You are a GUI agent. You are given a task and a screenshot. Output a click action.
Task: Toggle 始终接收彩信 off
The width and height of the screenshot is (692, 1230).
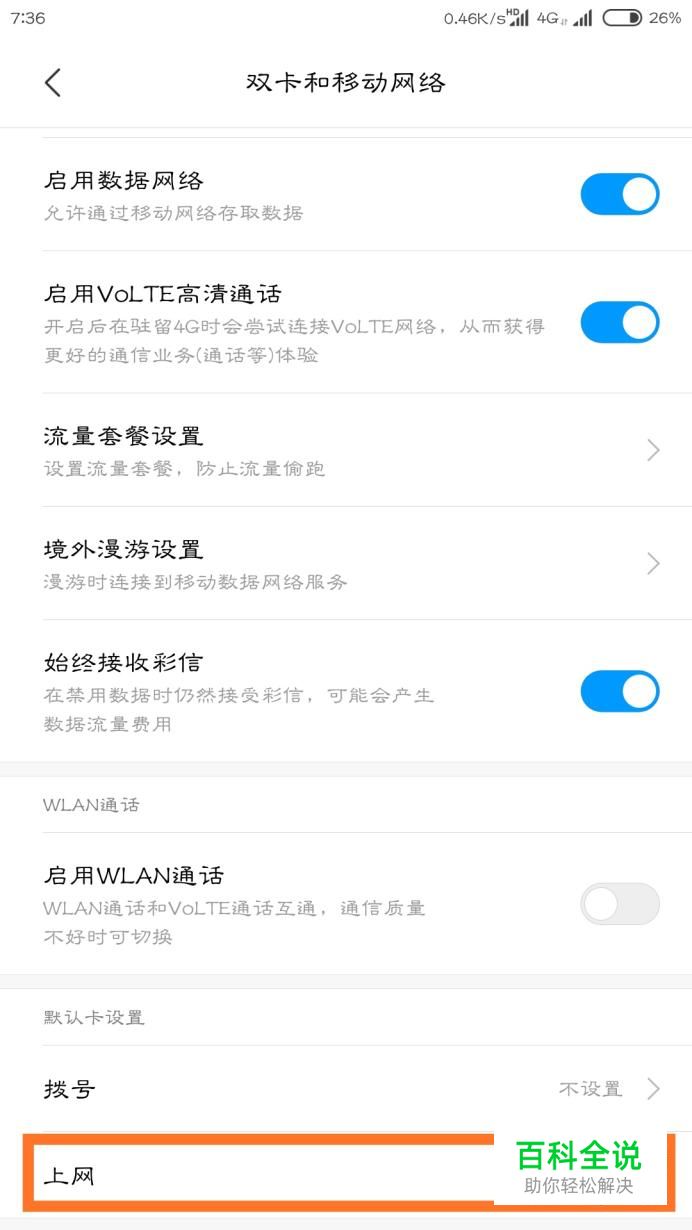click(620, 691)
